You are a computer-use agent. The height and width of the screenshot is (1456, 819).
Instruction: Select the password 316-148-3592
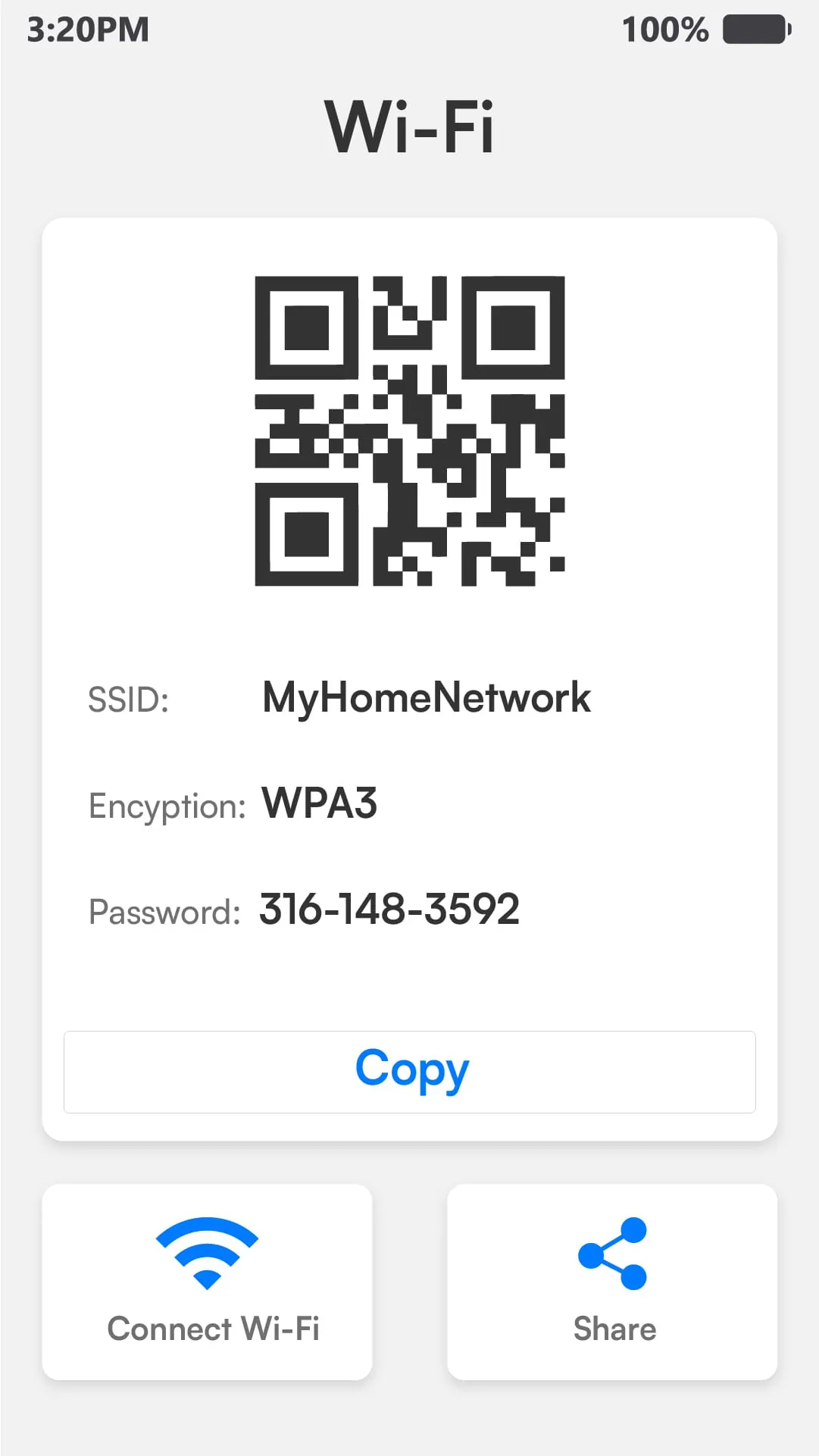pos(389,910)
